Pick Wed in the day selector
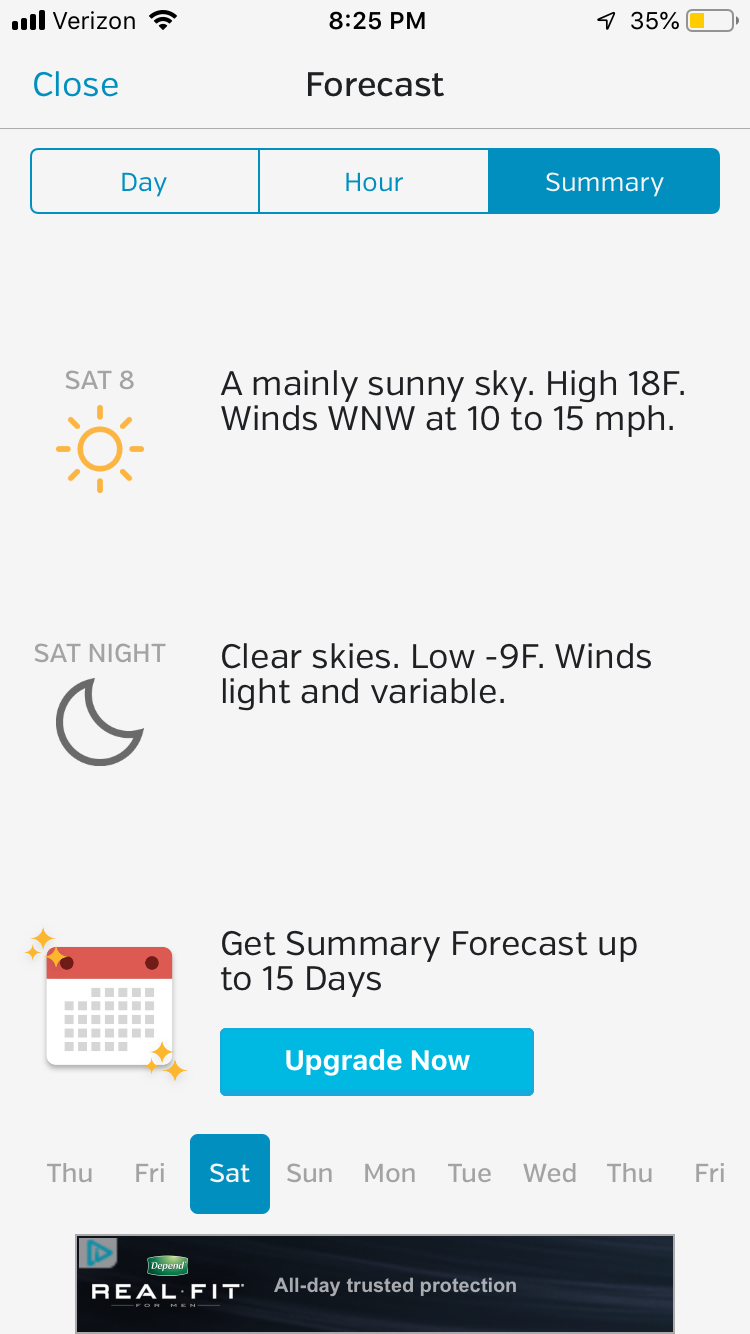Image resolution: width=750 pixels, height=1334 pixels. [550, 1173]
